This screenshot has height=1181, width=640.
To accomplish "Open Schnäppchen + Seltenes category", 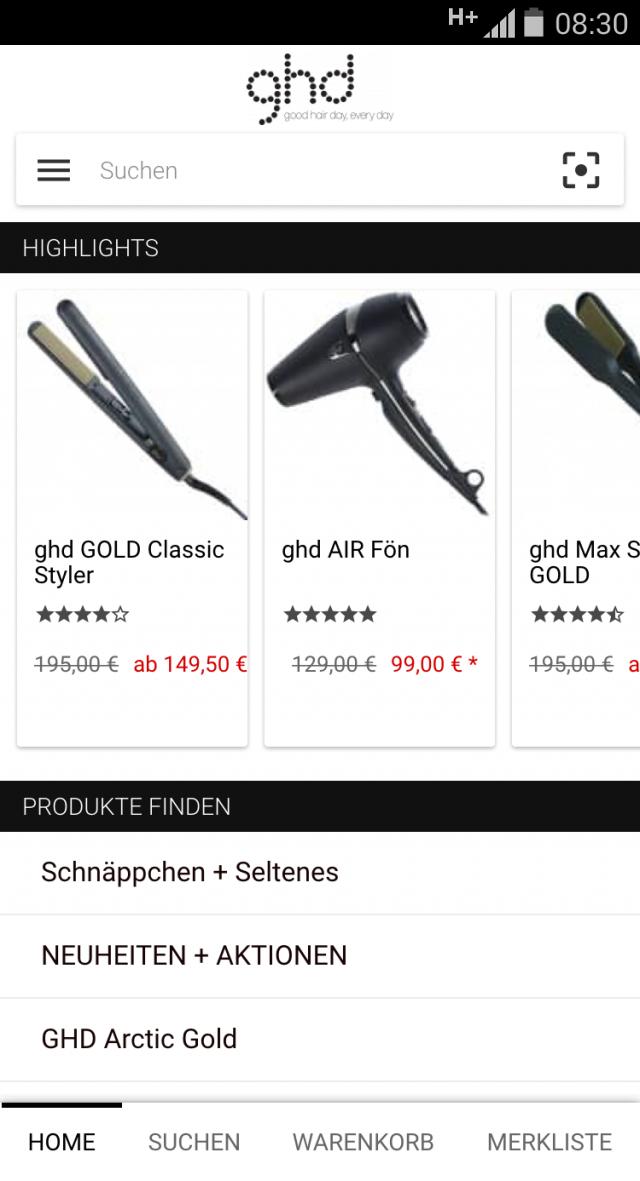I will 320,872.
